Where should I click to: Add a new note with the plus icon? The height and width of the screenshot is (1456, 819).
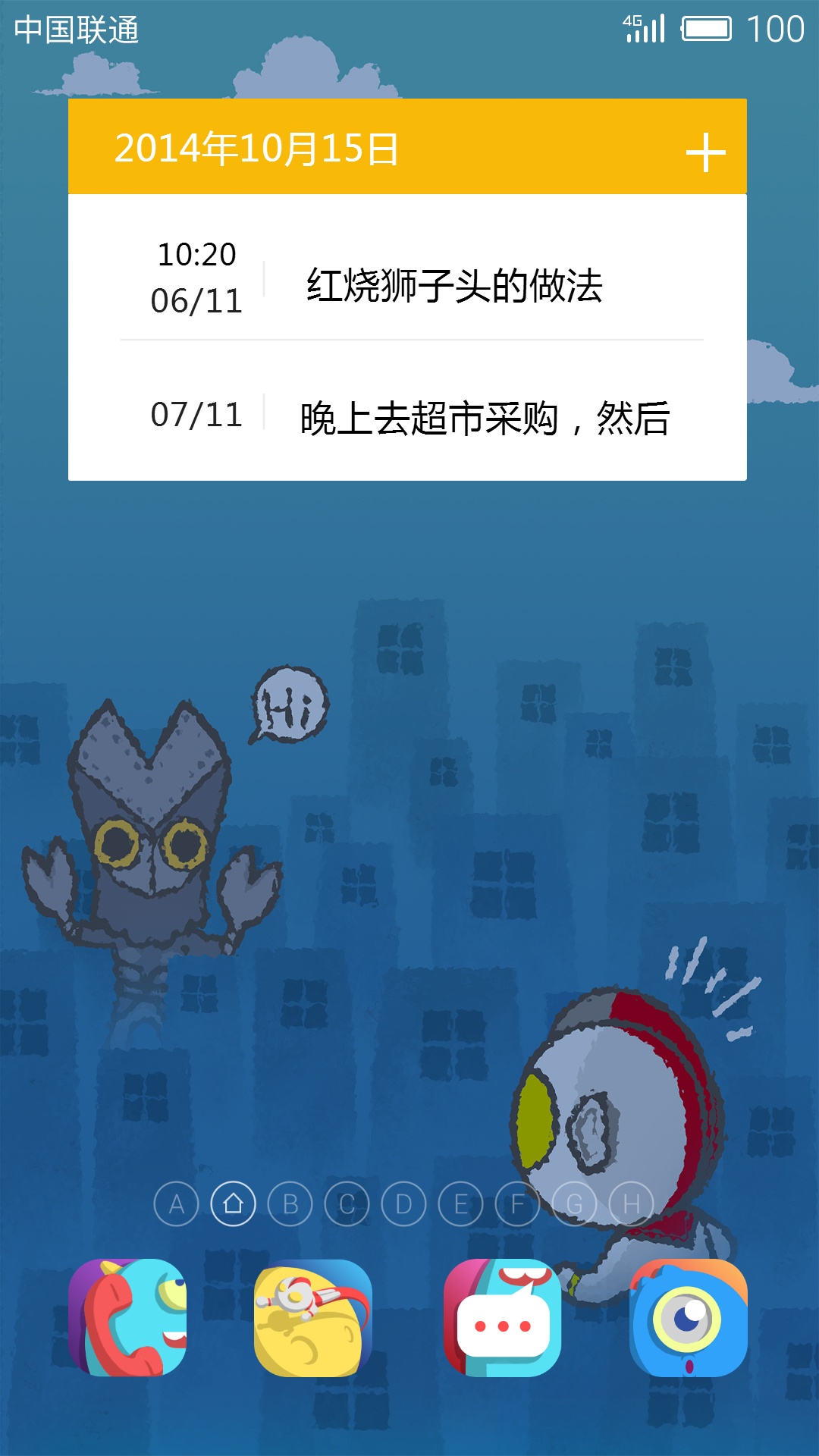click(705, 152)
